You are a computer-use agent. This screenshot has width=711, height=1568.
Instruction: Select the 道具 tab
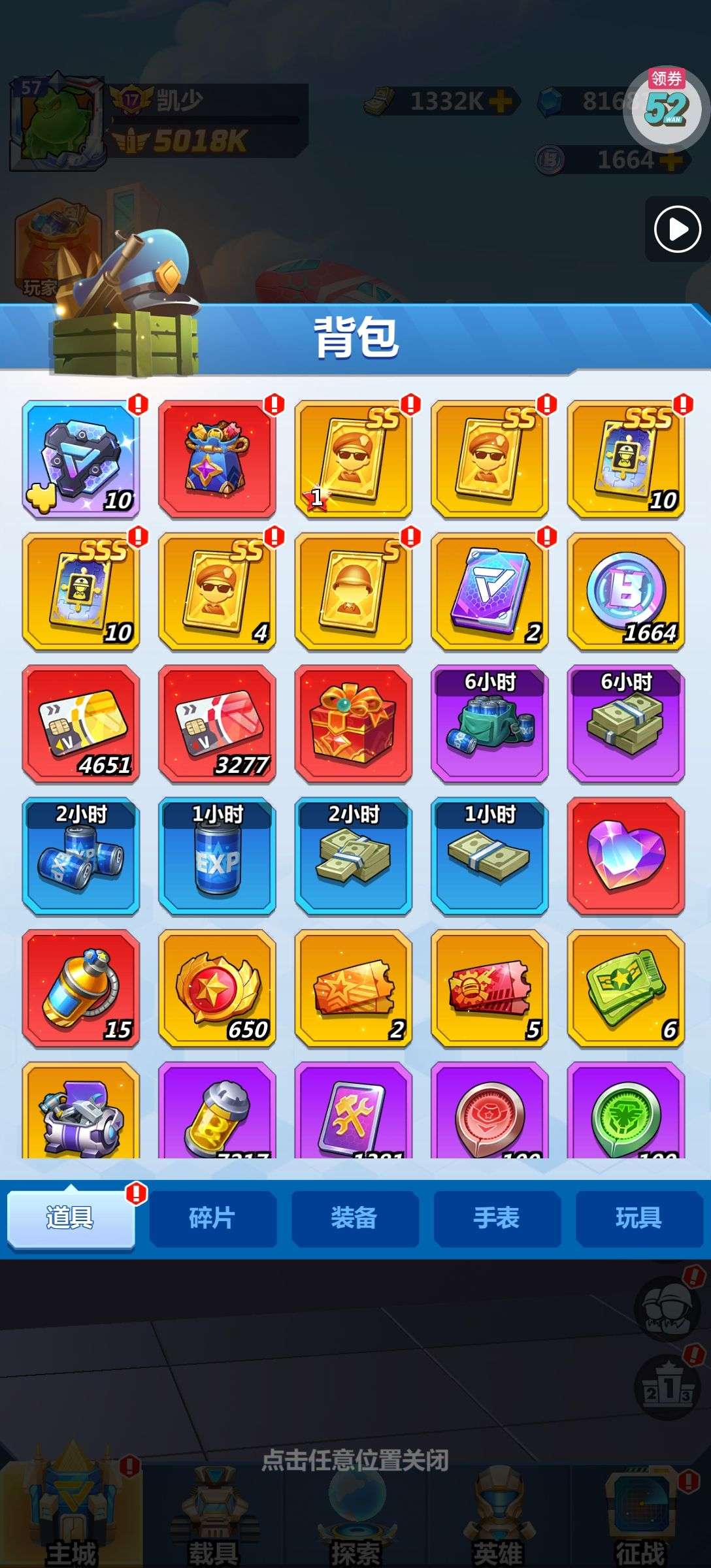pos(71,1218)
